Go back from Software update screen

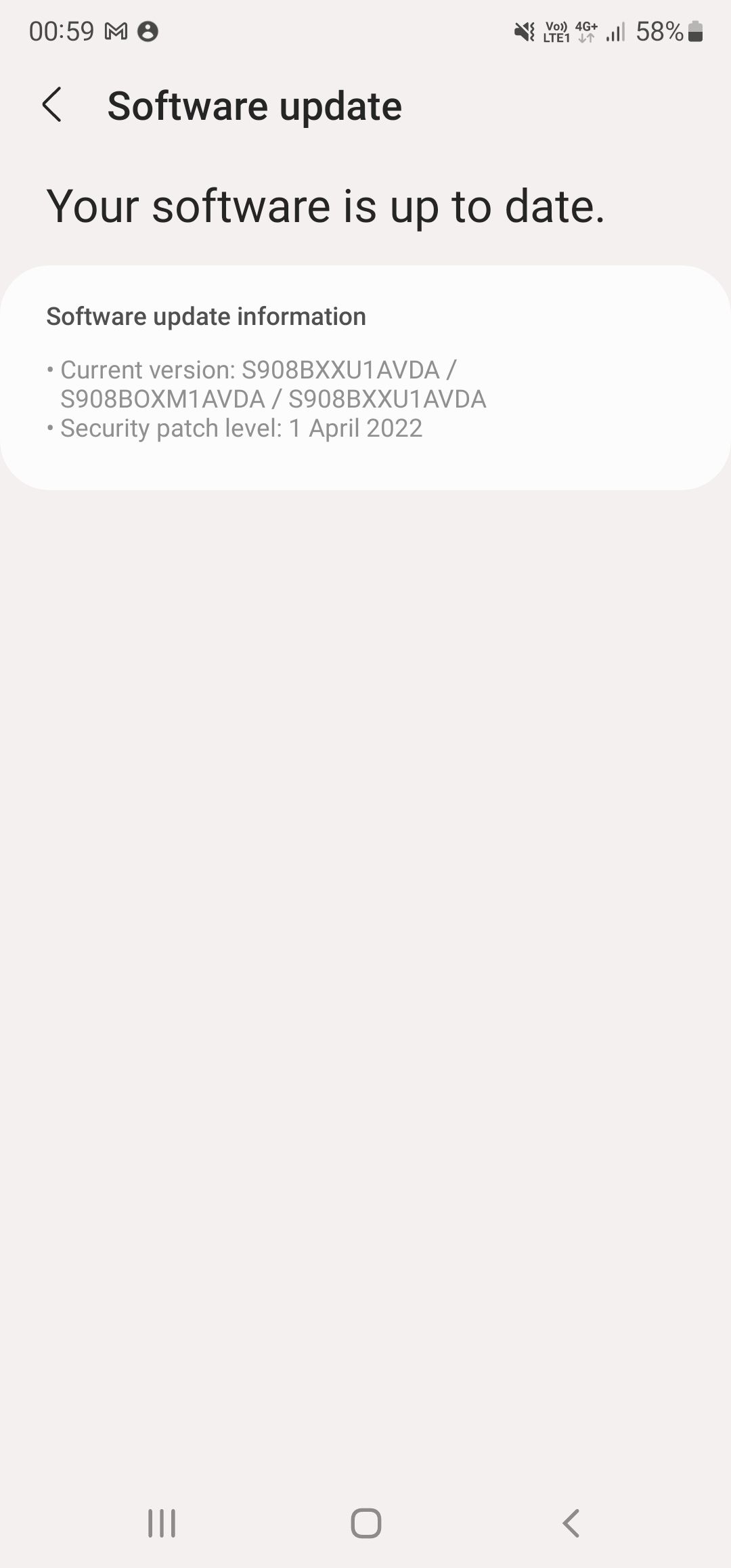52,105
